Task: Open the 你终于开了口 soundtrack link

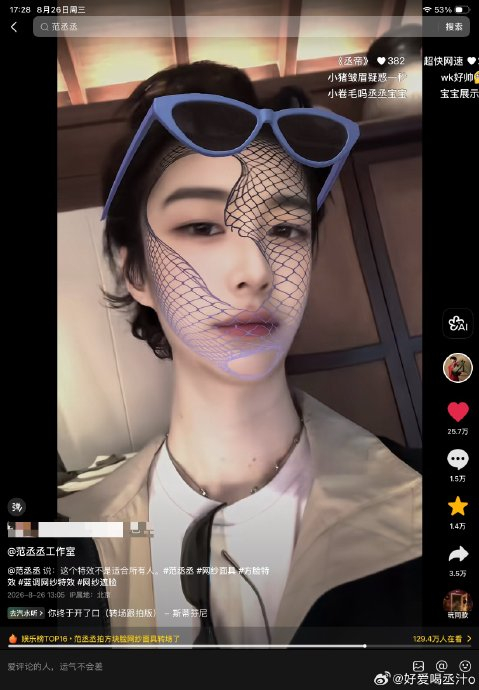Action: [x=128, y=613]
